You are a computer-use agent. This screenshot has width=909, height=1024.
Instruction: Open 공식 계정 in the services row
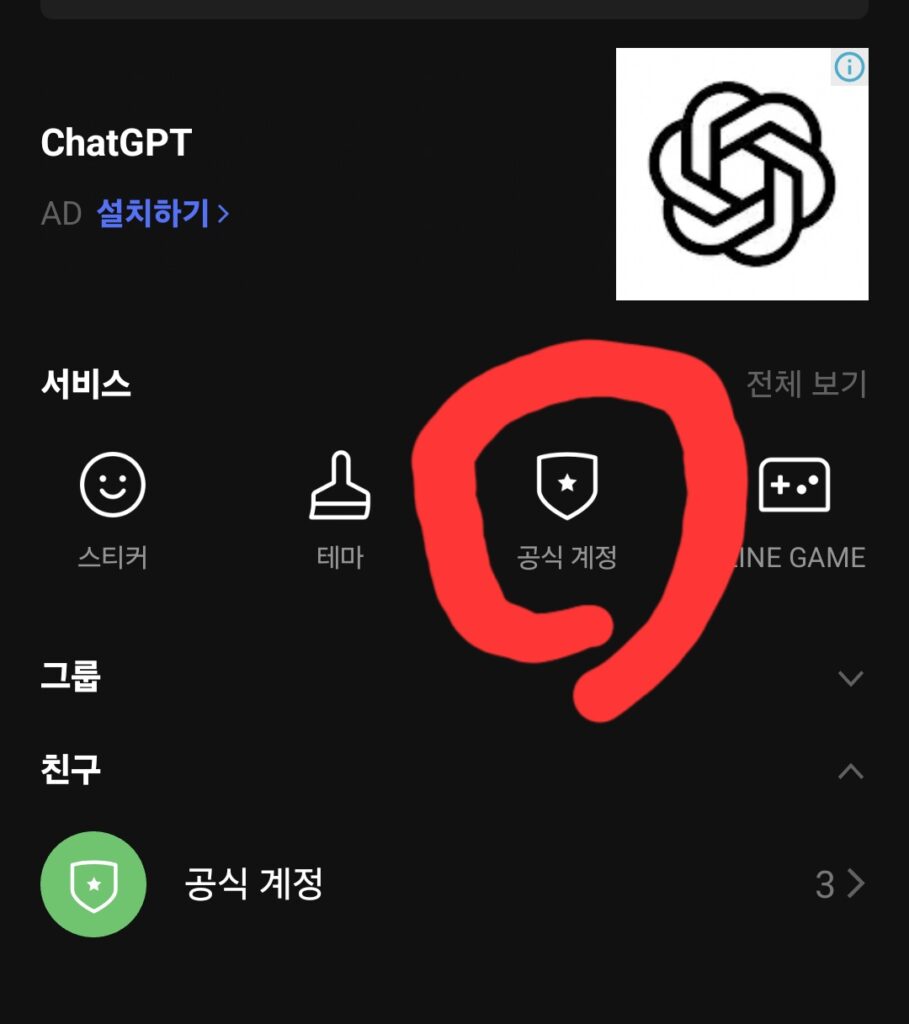567,508
